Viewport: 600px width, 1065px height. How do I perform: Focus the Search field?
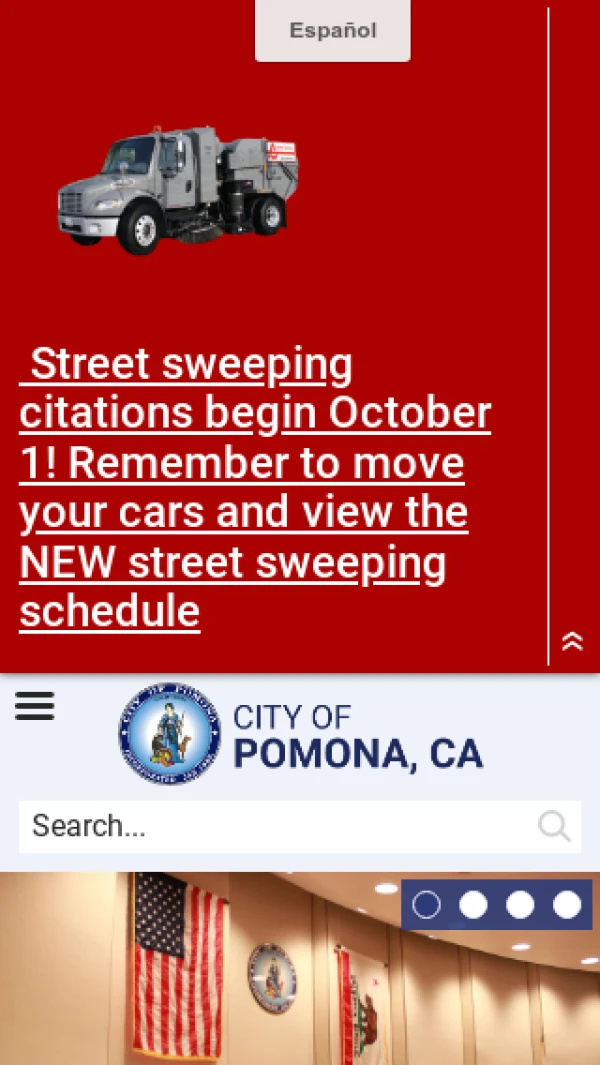coord(275,826)
